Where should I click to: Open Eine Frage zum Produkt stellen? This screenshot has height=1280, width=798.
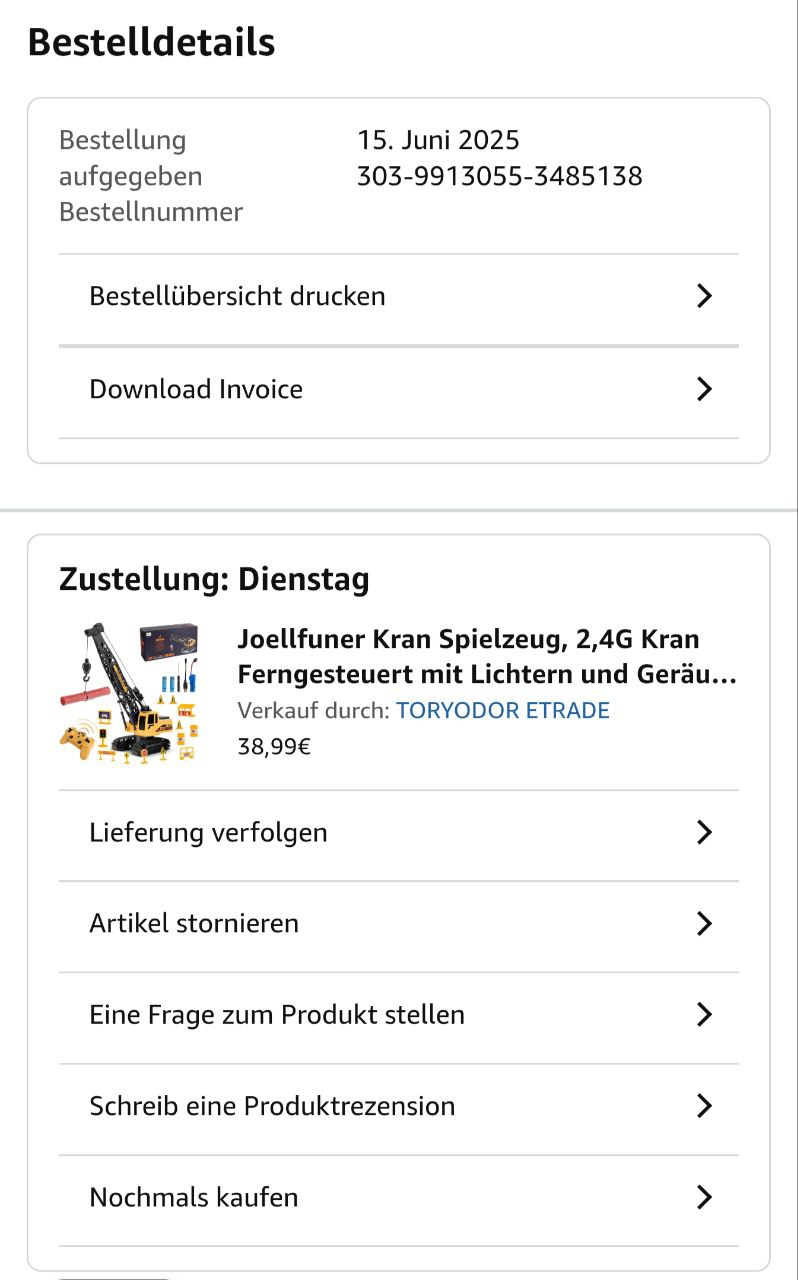point(398,1015)
